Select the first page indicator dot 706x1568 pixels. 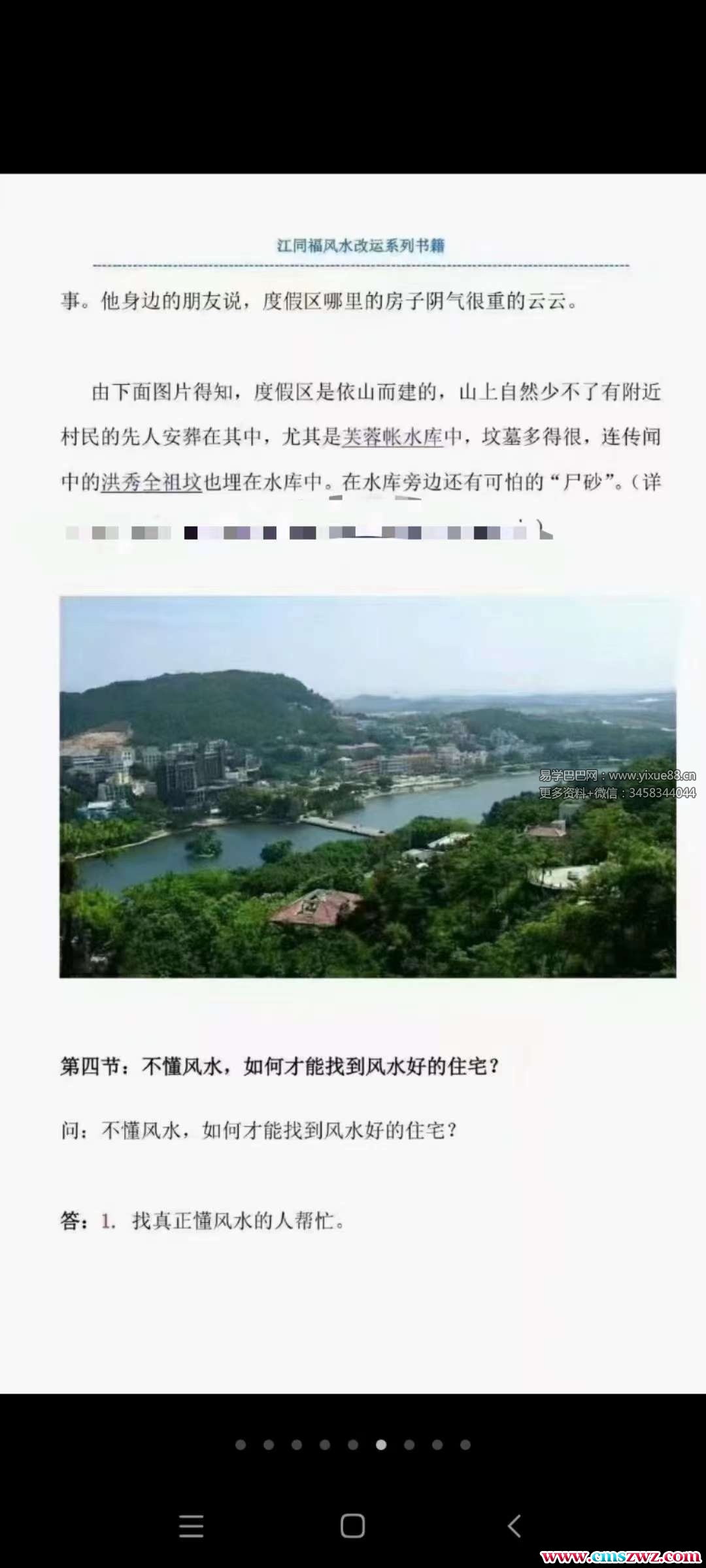[241, 1445]
